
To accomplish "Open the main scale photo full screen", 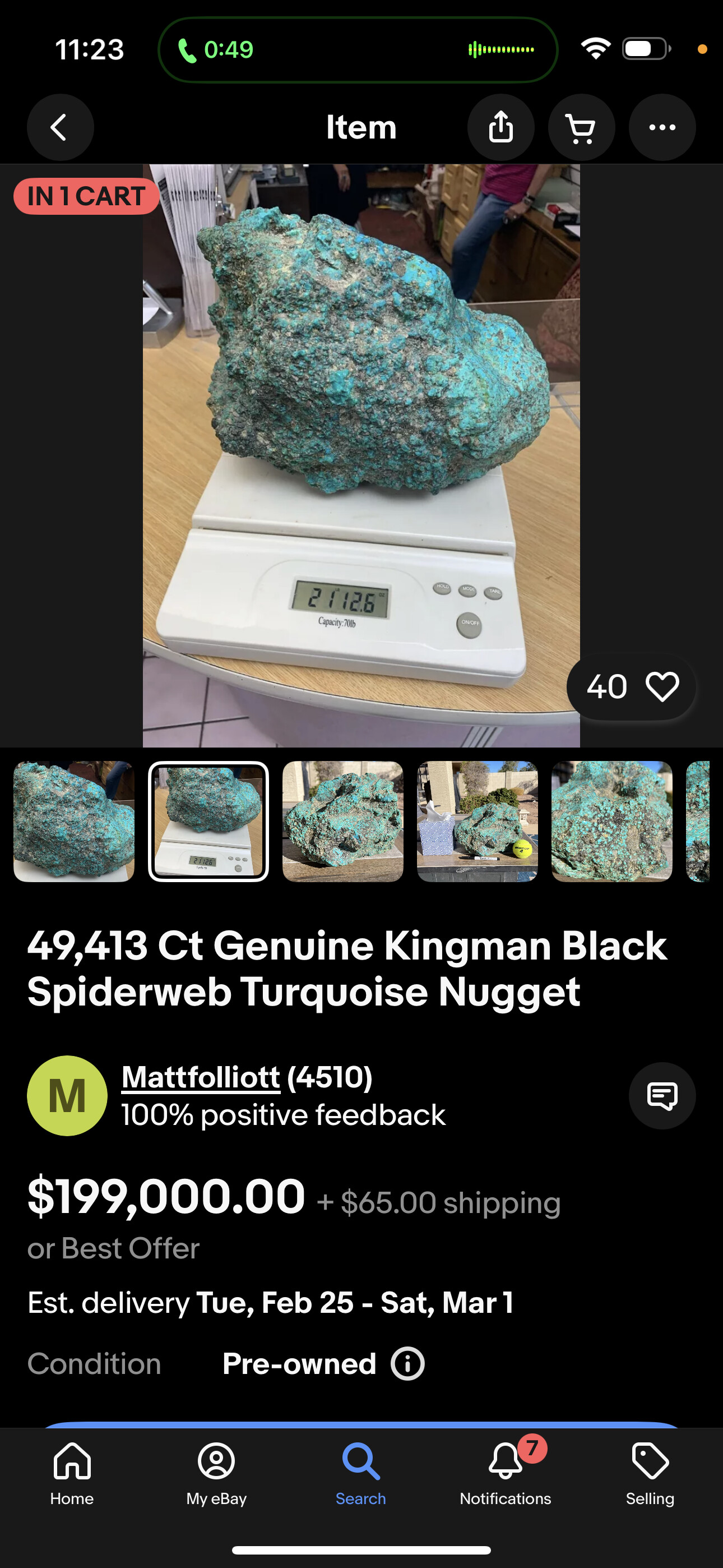I will click(x=361, y=455).
